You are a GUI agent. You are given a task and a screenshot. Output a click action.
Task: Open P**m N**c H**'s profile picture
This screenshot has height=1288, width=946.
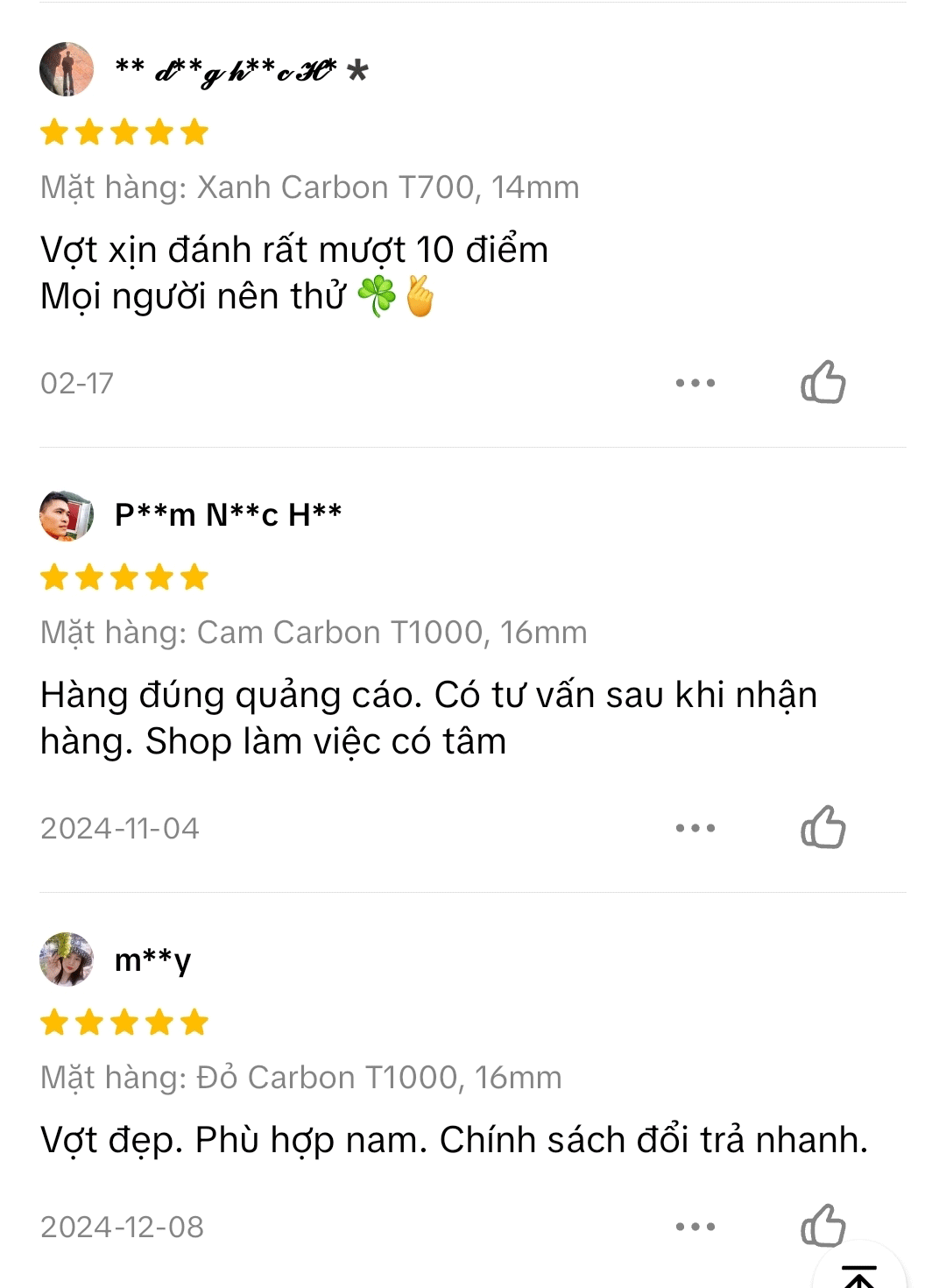click(x=67, y=515)
